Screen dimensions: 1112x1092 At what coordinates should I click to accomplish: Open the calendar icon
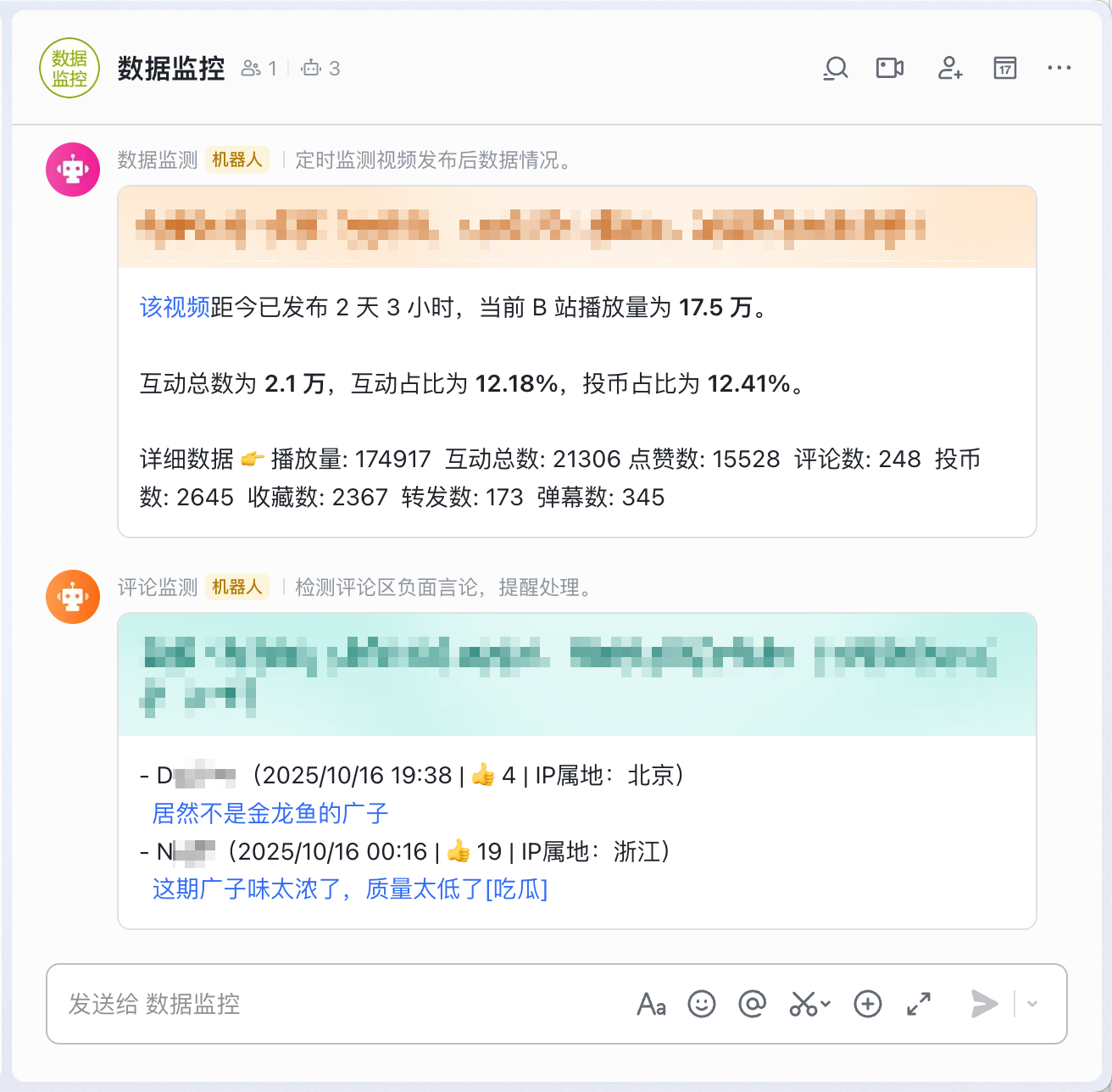1004,68
